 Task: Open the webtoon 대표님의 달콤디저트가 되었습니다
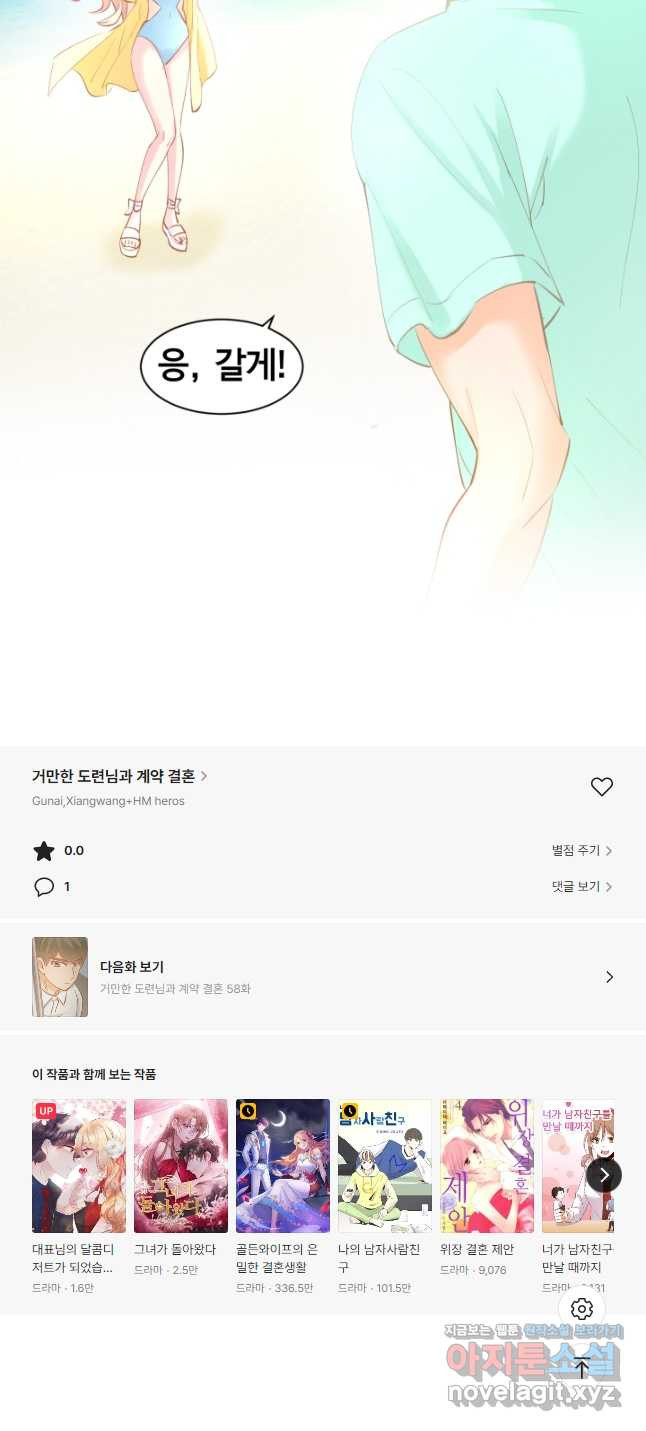pyautogui.click(x=78, y=1166)
